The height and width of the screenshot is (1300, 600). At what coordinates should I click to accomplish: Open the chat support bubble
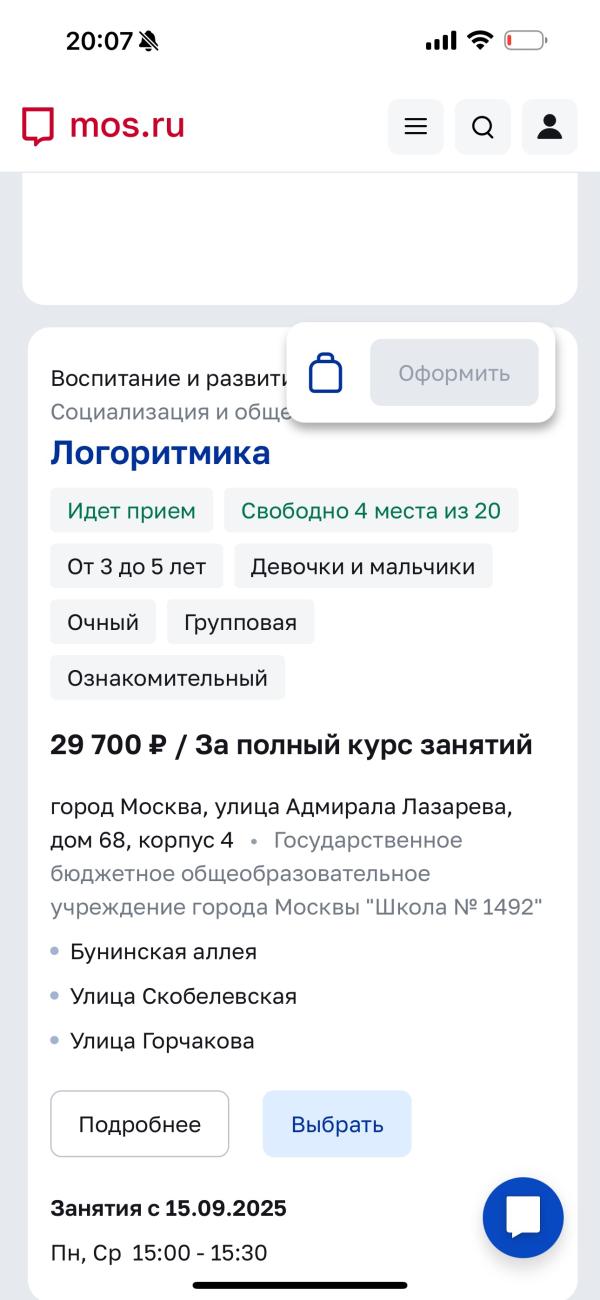[523, 1217]
